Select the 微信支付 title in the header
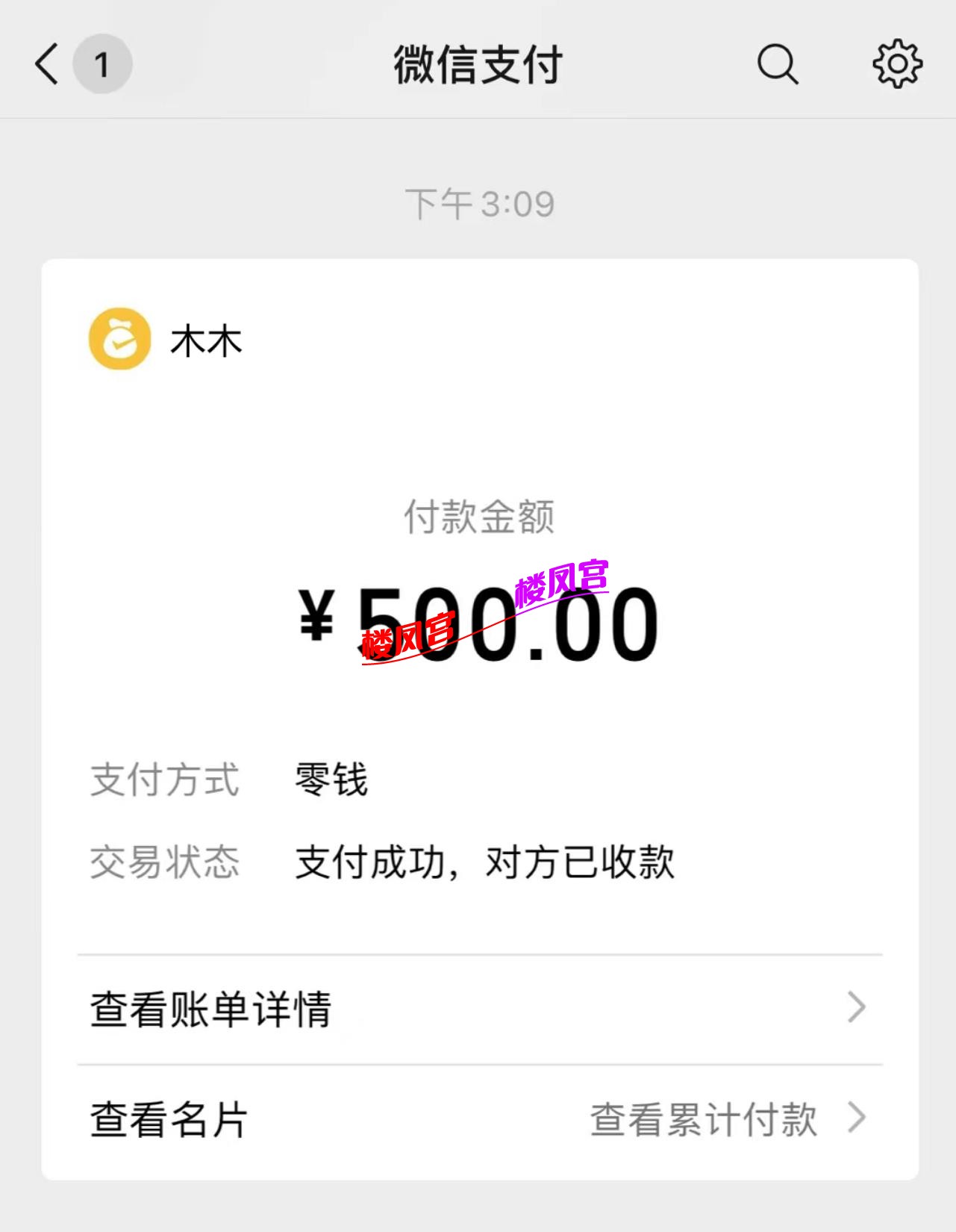956x1232 pixels. tap(478, 64)
